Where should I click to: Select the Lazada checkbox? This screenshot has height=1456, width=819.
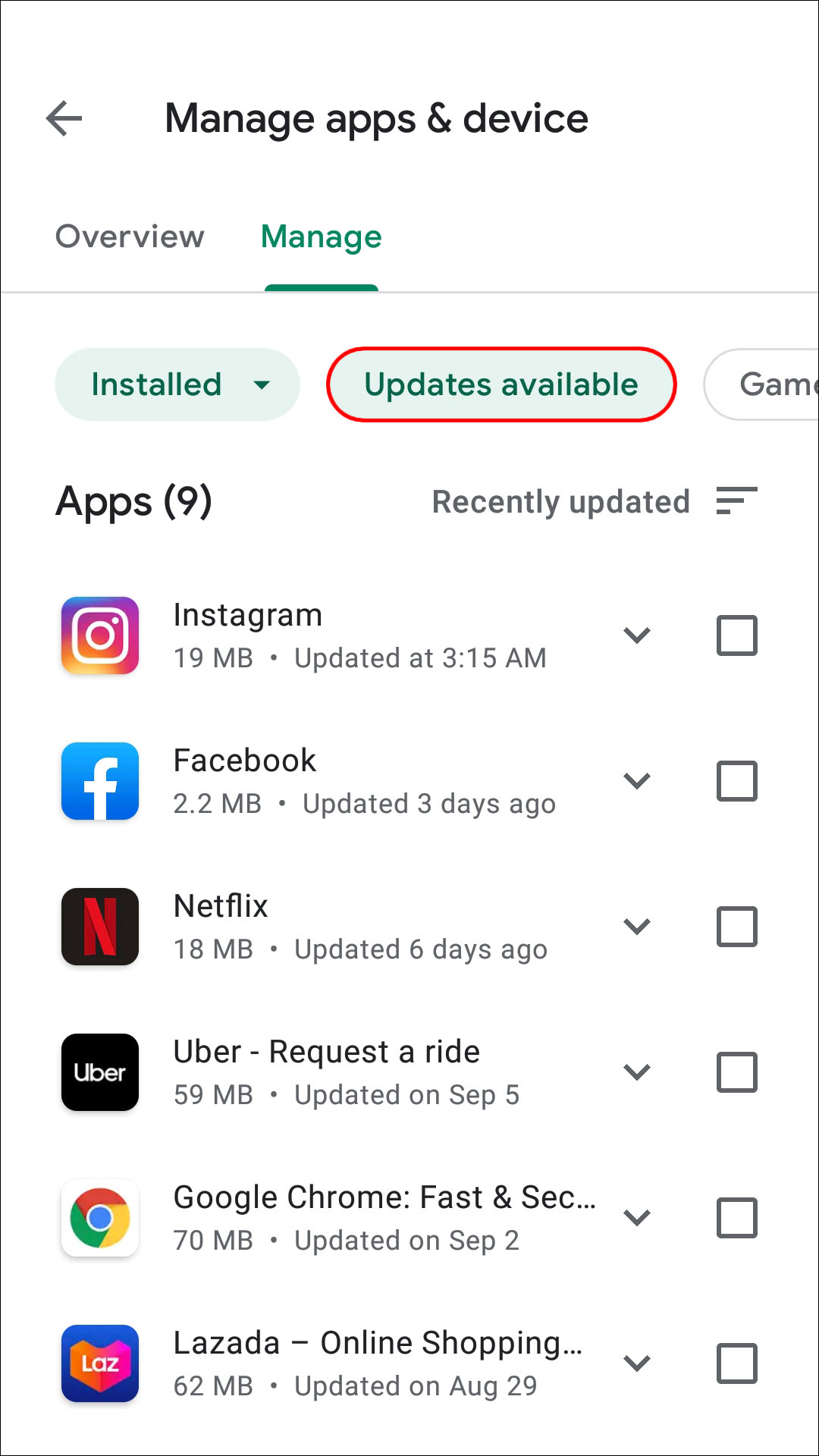(736, 1363)
